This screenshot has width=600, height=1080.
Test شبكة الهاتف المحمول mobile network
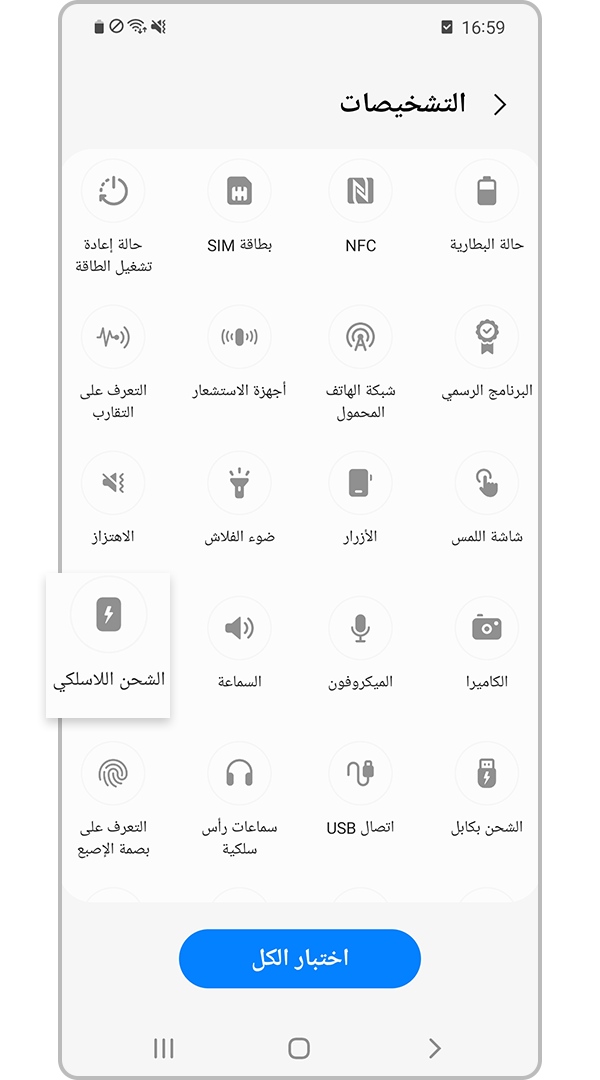[x=360, y=337]
